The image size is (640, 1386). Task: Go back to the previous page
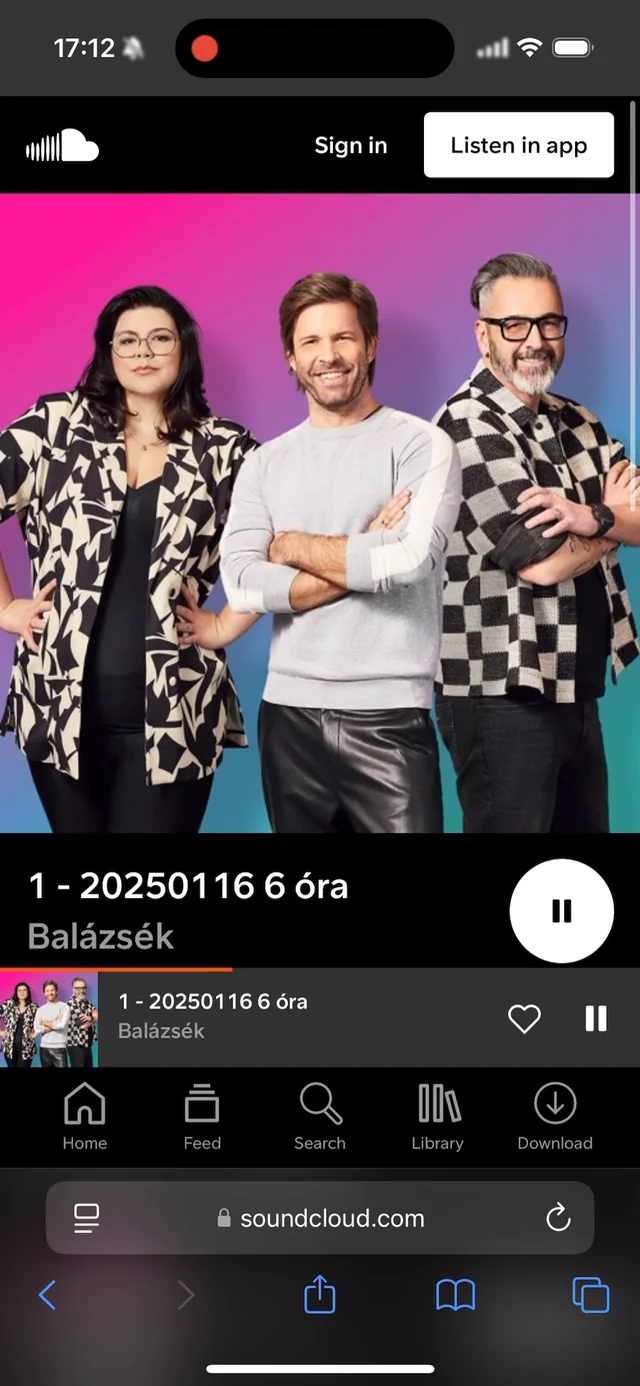tap(47, 1296)
